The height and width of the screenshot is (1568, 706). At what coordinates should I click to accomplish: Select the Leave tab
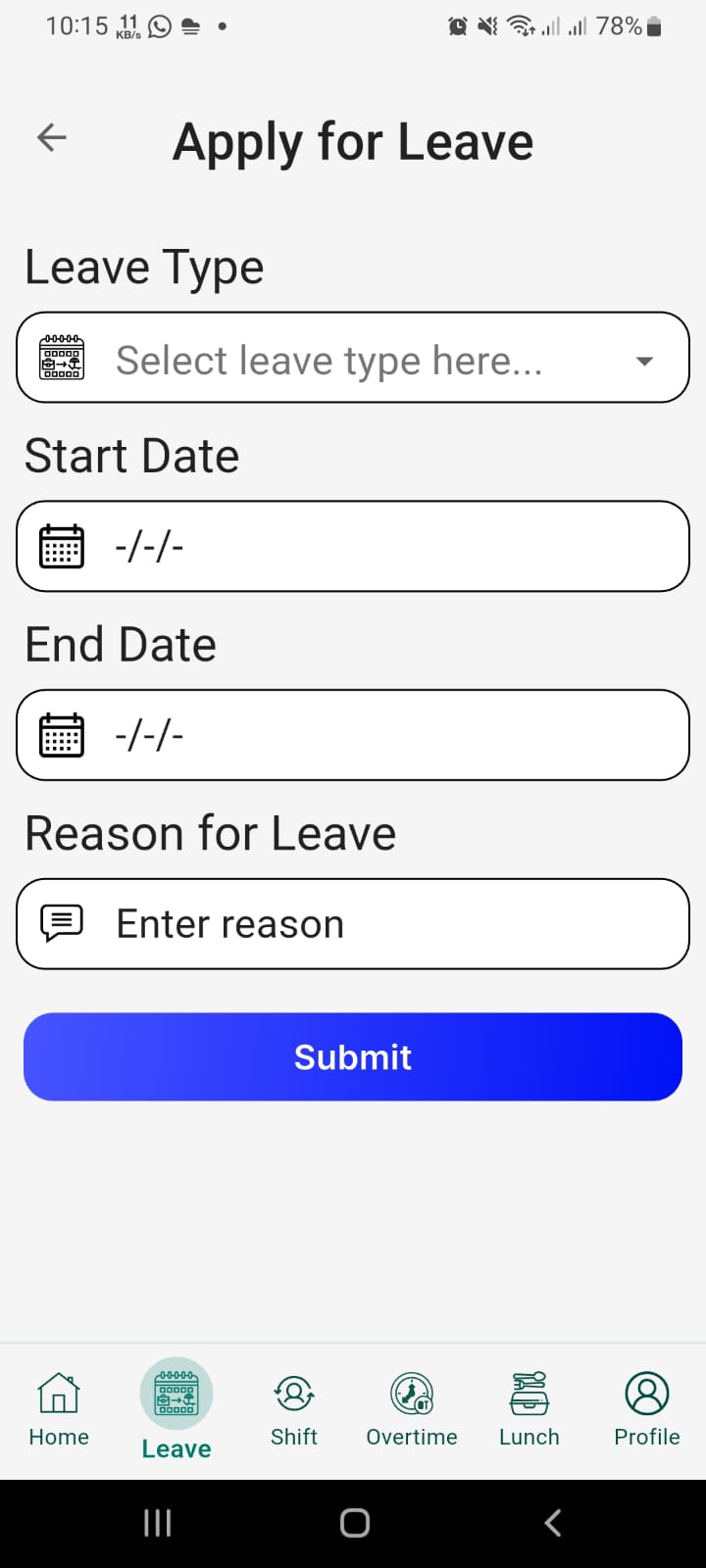[176, 1409]
